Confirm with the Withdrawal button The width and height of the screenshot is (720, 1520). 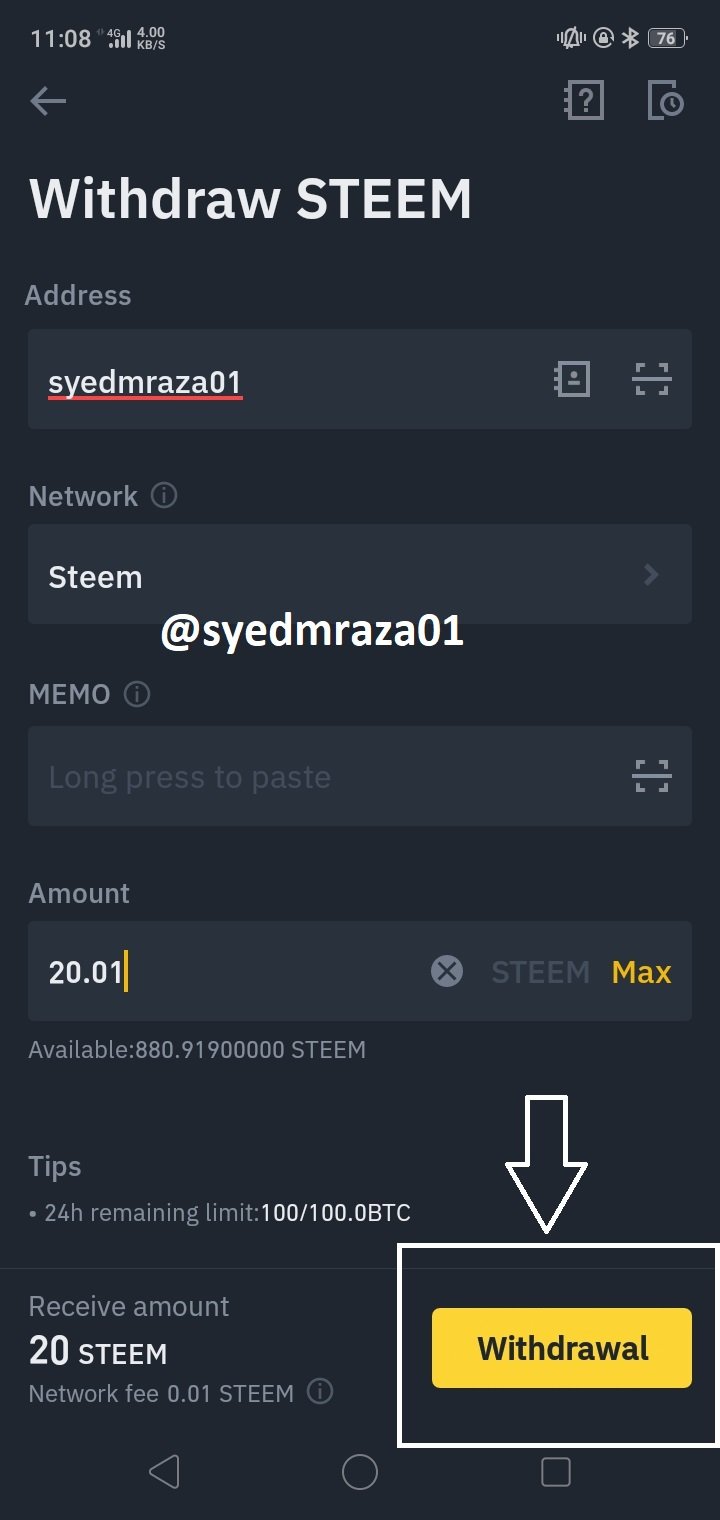(562, 1348)
